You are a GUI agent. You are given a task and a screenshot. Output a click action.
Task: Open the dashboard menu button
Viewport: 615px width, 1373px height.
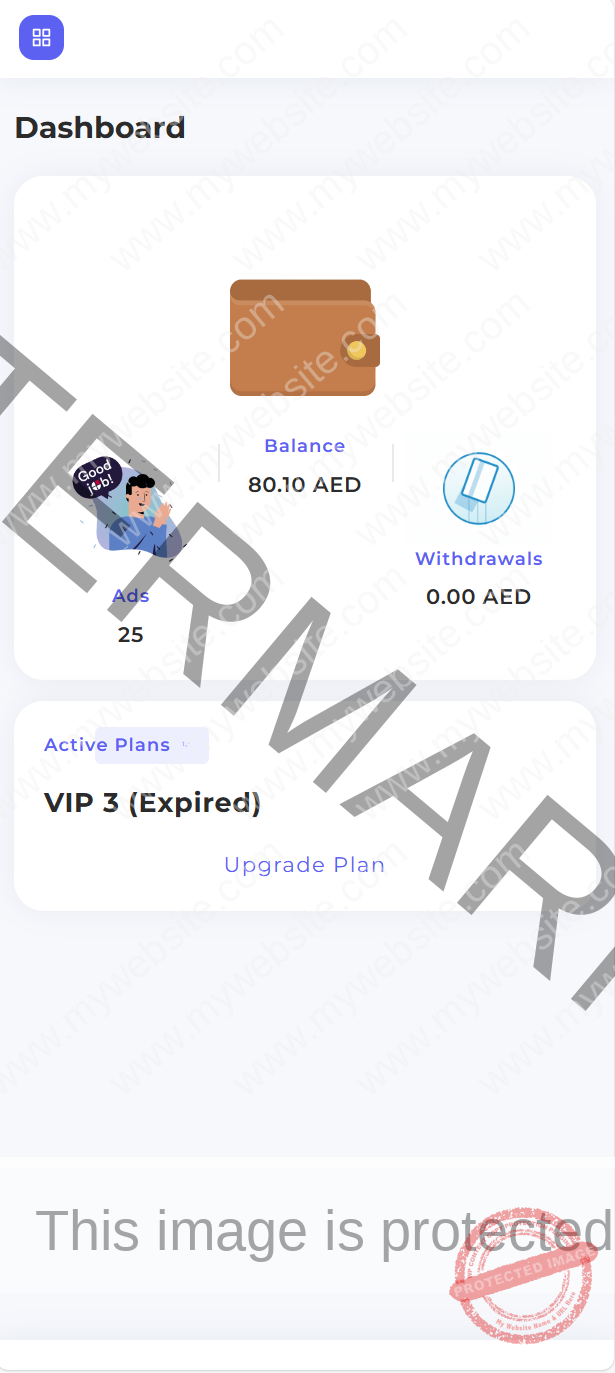pyautogui.click(x=41, y=38)
